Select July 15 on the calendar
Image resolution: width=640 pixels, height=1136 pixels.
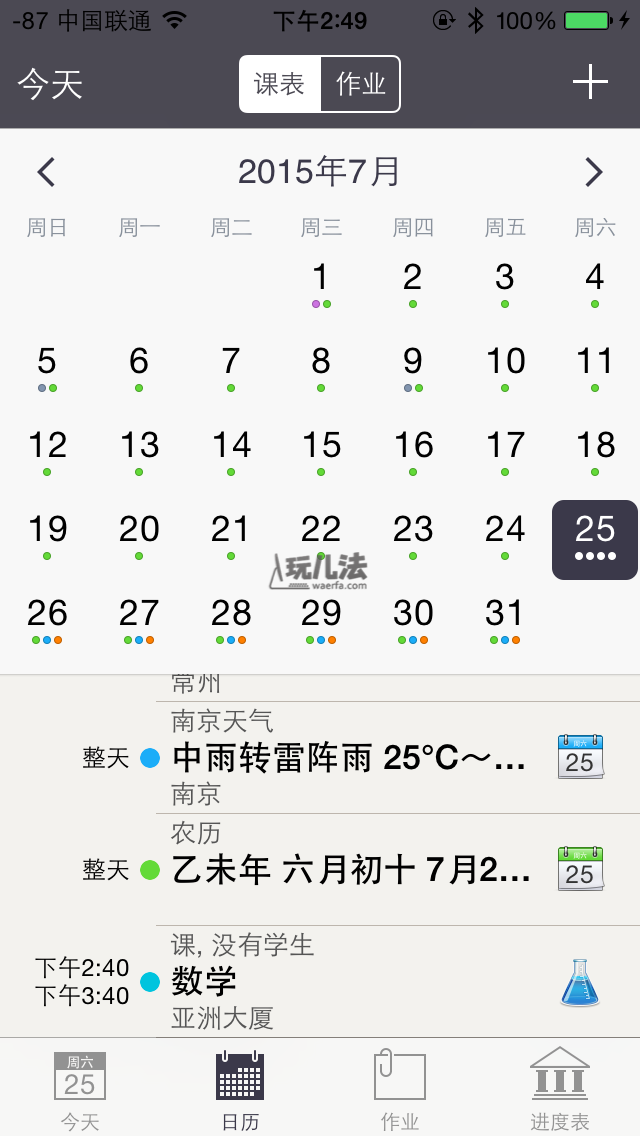pyautogui.click(x=321, y=450)
